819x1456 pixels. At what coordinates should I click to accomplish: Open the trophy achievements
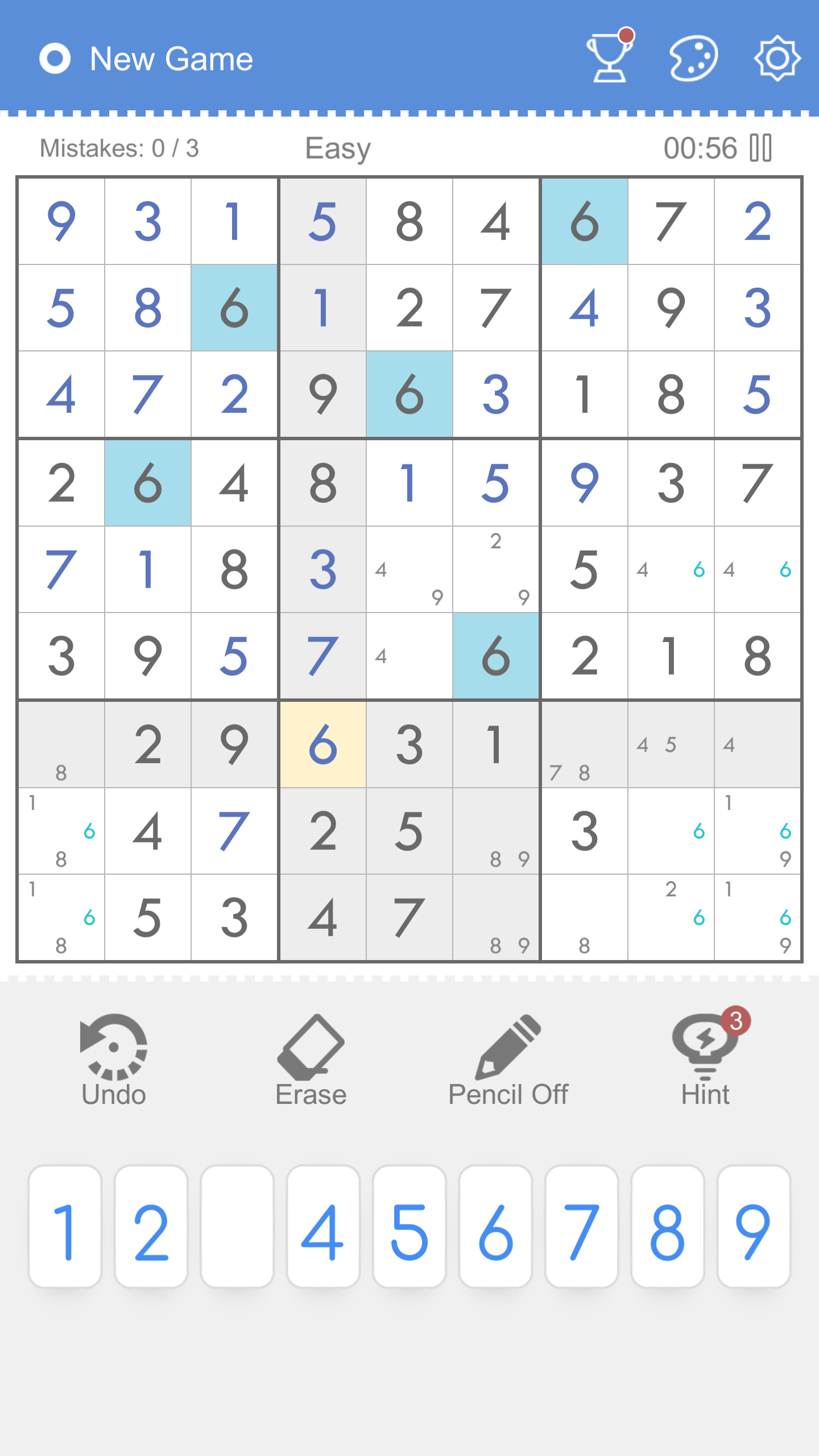pos(609,58)
